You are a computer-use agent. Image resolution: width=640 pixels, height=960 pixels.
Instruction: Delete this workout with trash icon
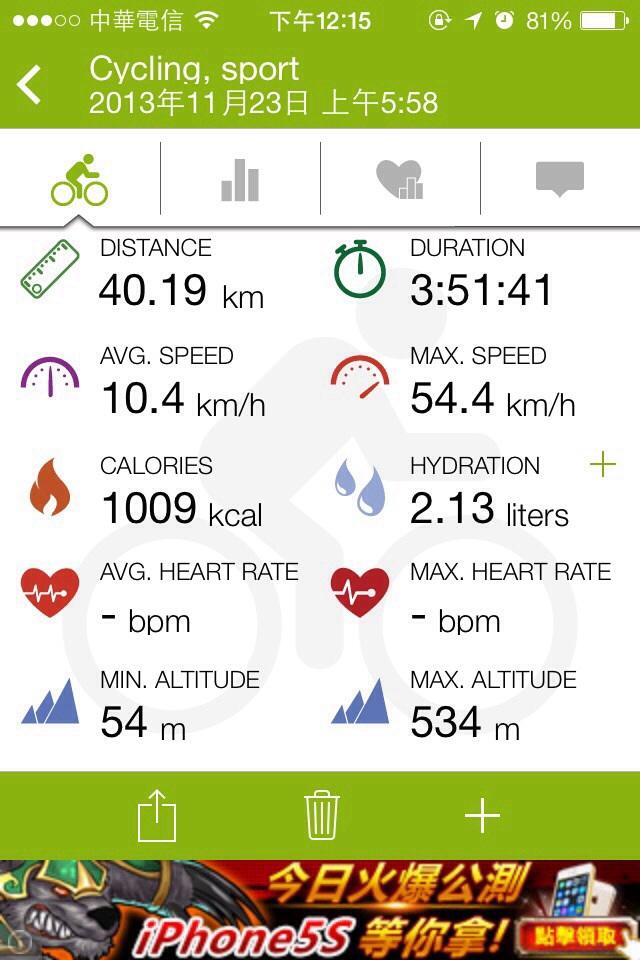(321, 816)
